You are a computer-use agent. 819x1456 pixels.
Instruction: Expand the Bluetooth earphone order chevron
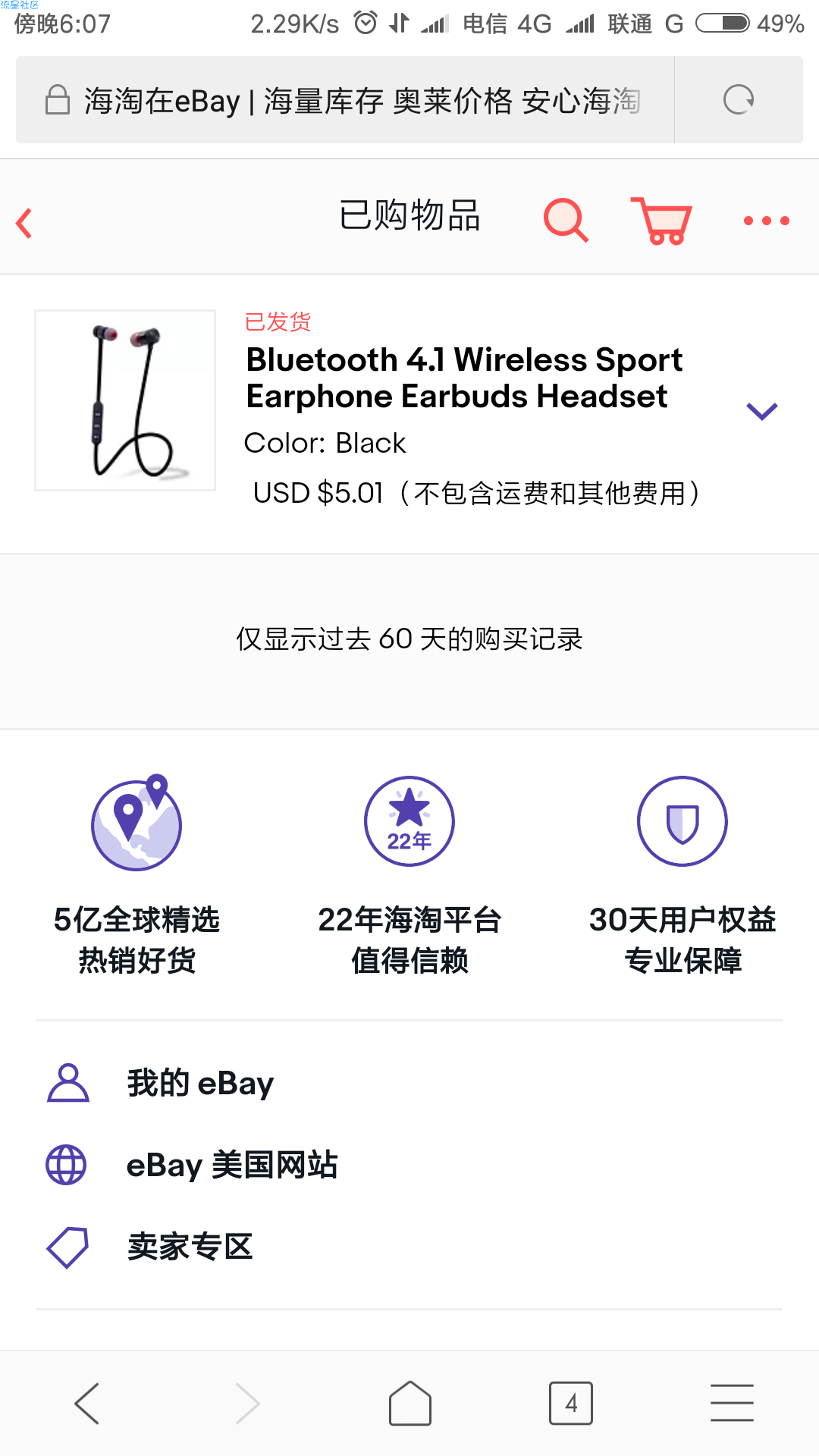[762, 411]
